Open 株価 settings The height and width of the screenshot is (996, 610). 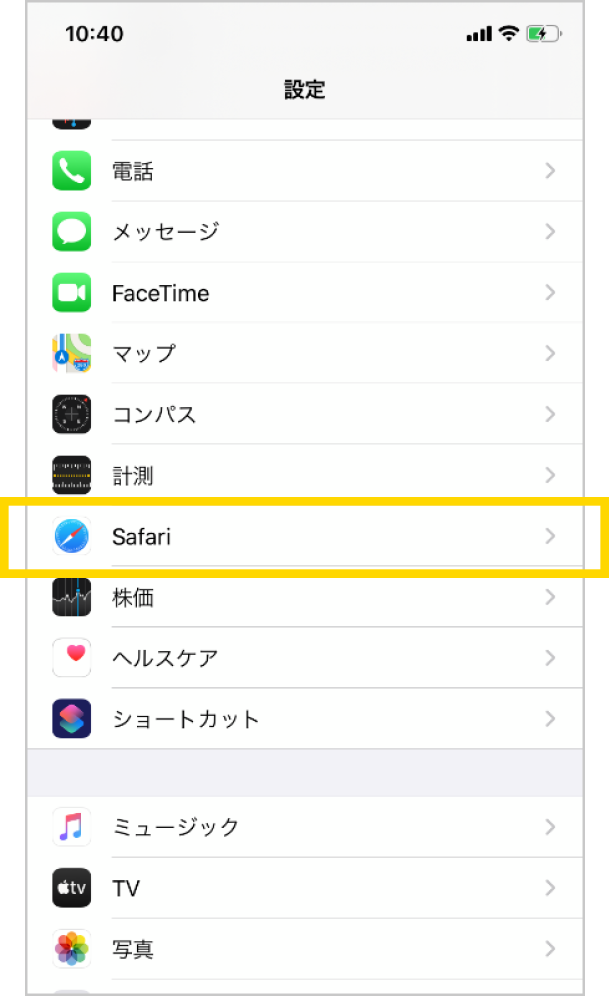tap(305, 597)
